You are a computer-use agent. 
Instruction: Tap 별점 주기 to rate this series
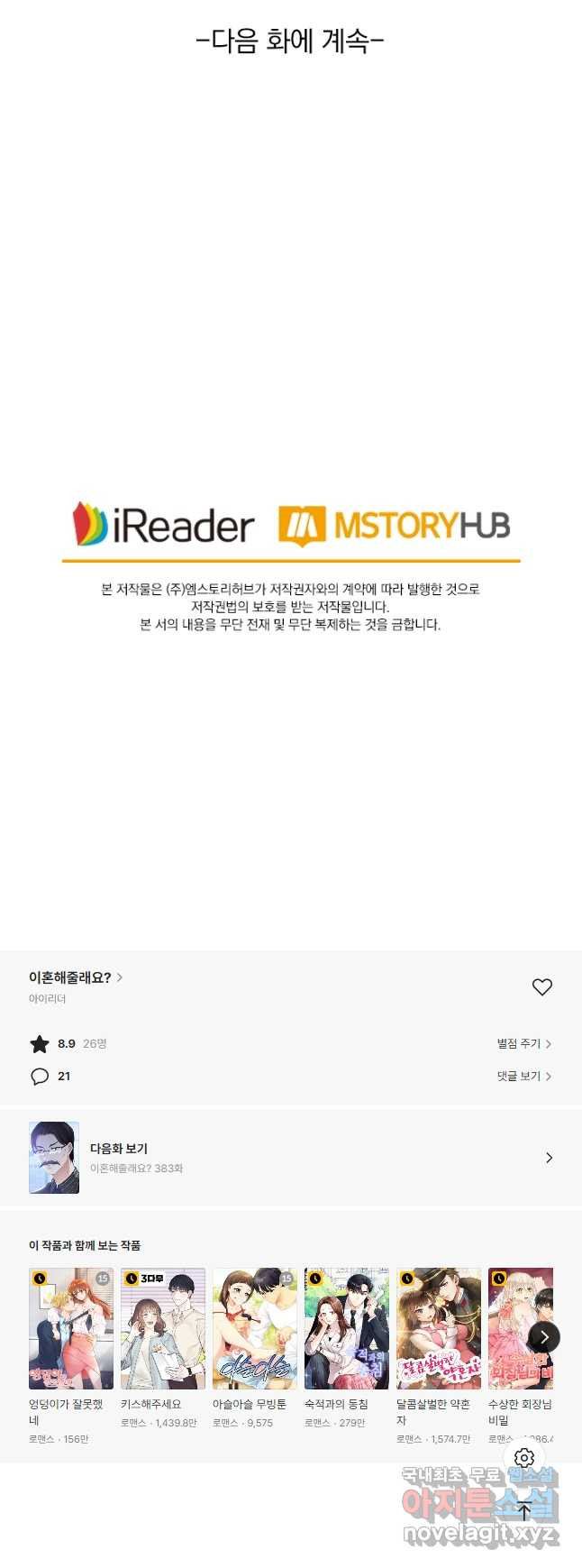[x=523, y=1043]
